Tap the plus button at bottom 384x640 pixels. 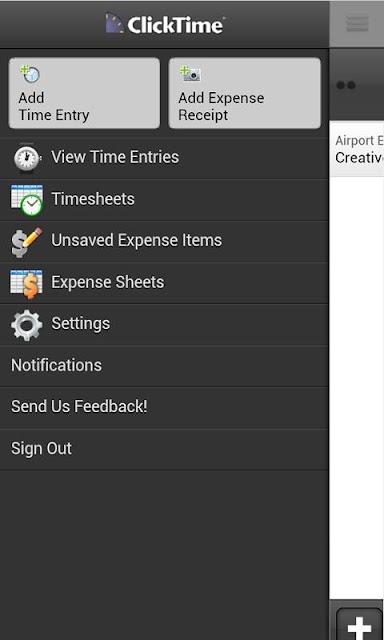point(360,624)
